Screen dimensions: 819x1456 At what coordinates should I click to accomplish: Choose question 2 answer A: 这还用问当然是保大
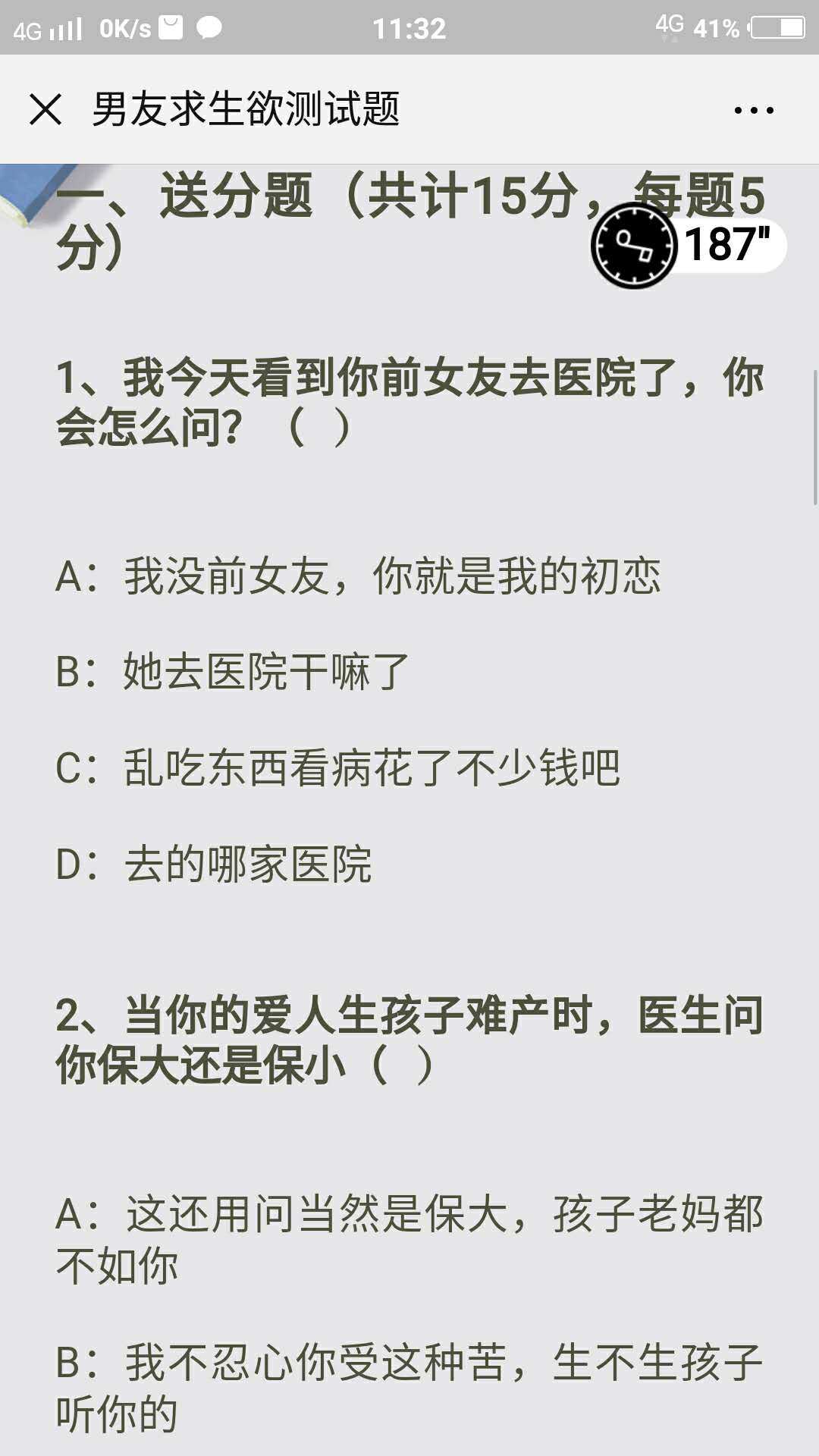[409, 1240]
